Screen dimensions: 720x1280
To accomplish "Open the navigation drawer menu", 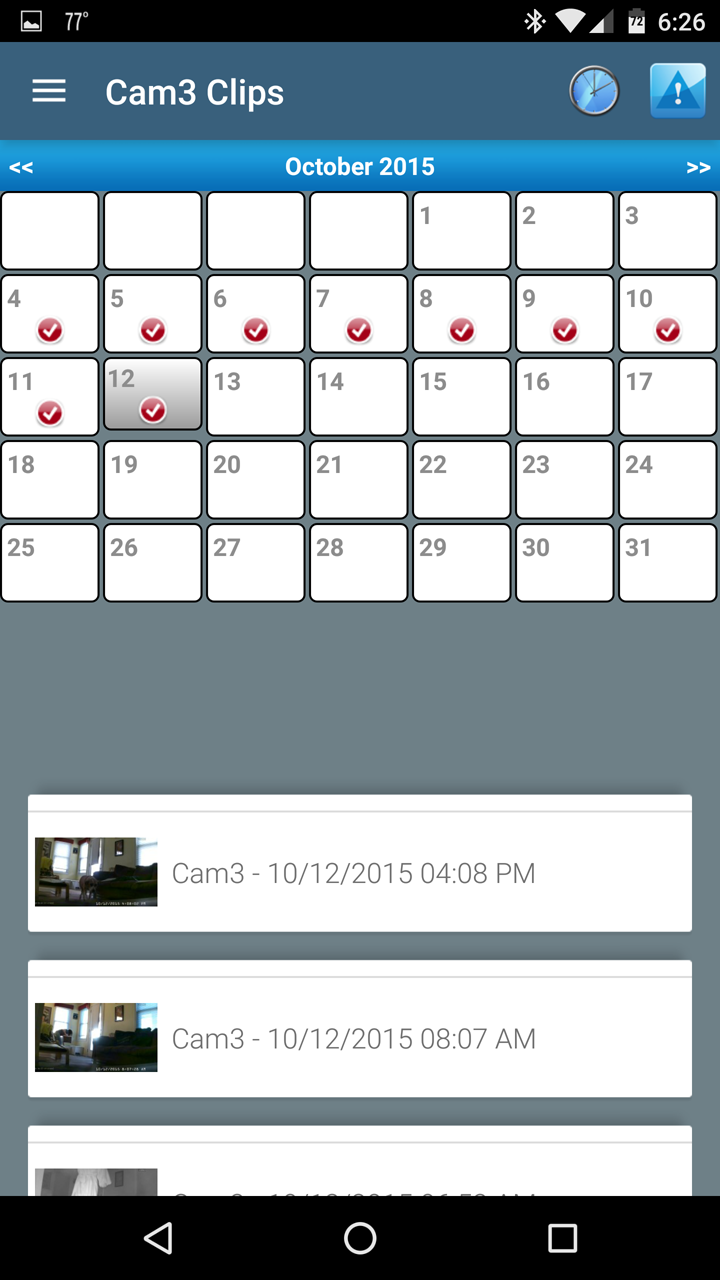I will (x=48, y=91).
